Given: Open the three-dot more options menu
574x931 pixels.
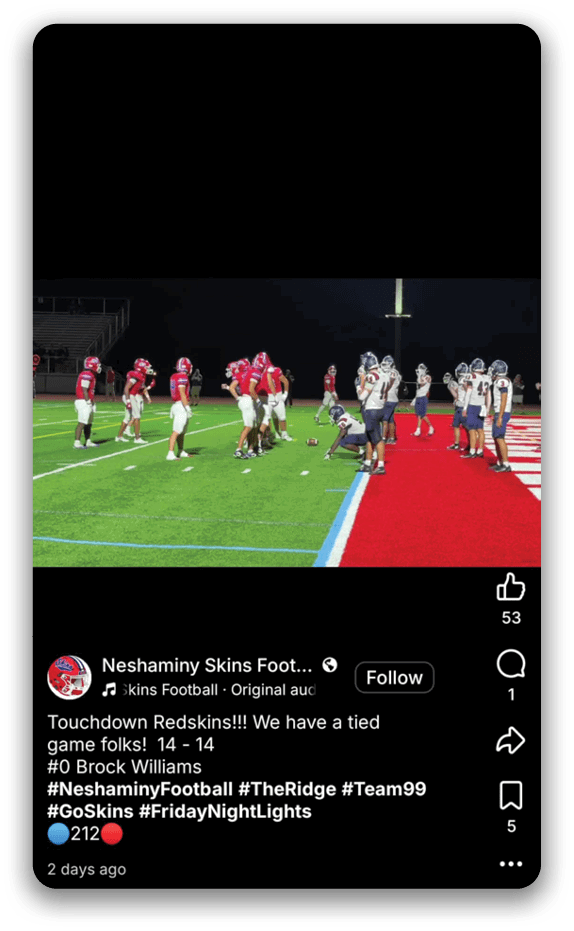Looking at the screenshot, I should point(510,863).
